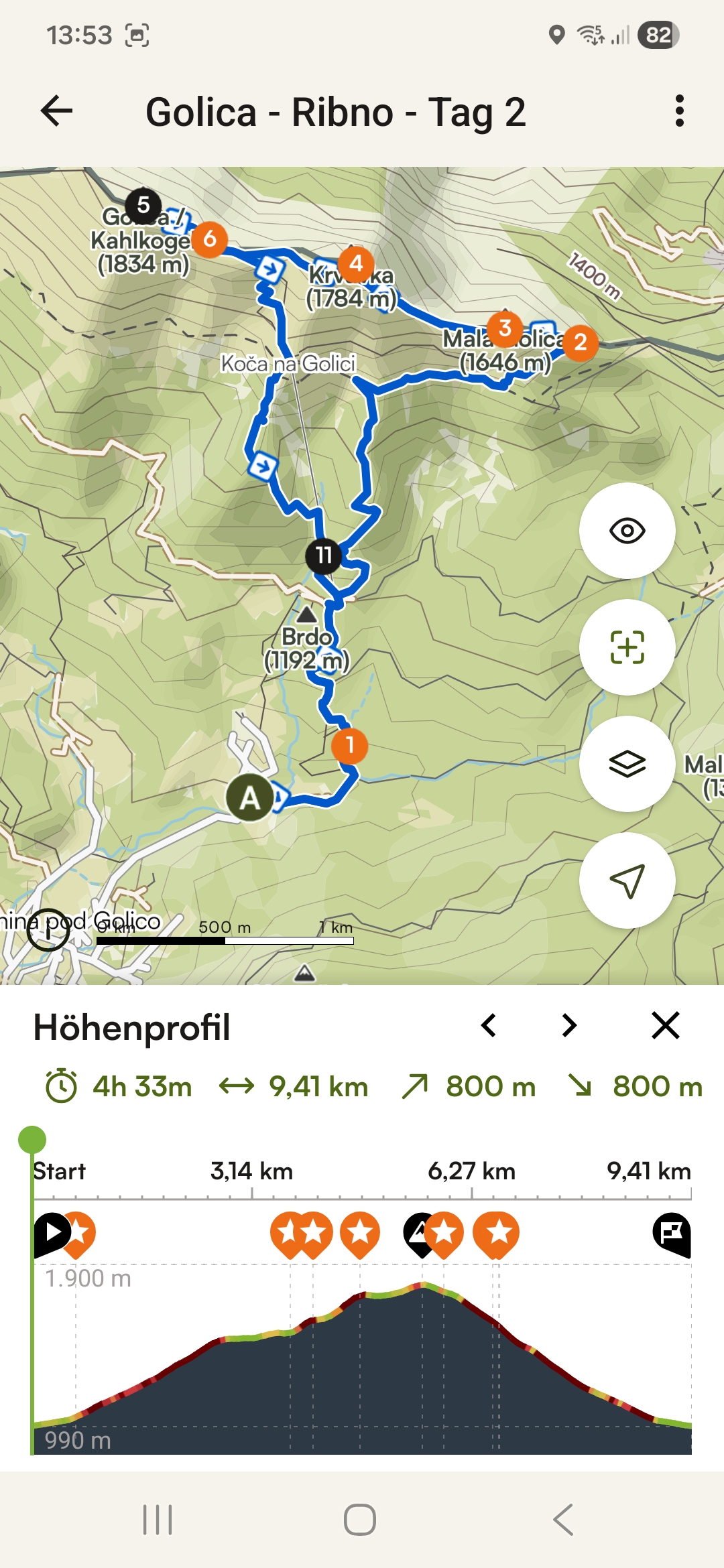Go back from the tour map
Screen dimensions: 724x1568
pos(56,111)
